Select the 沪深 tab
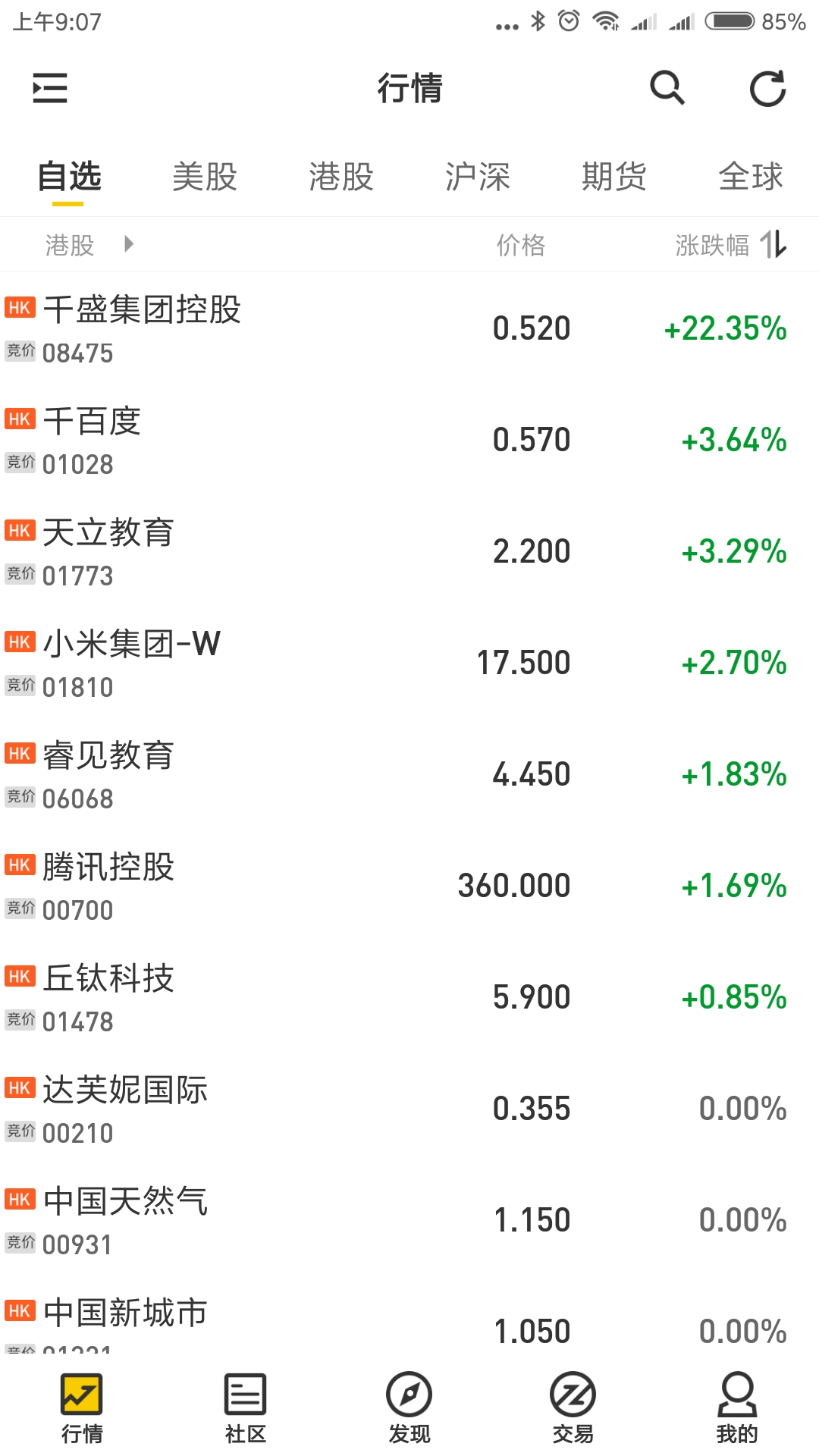 [478, 177]
